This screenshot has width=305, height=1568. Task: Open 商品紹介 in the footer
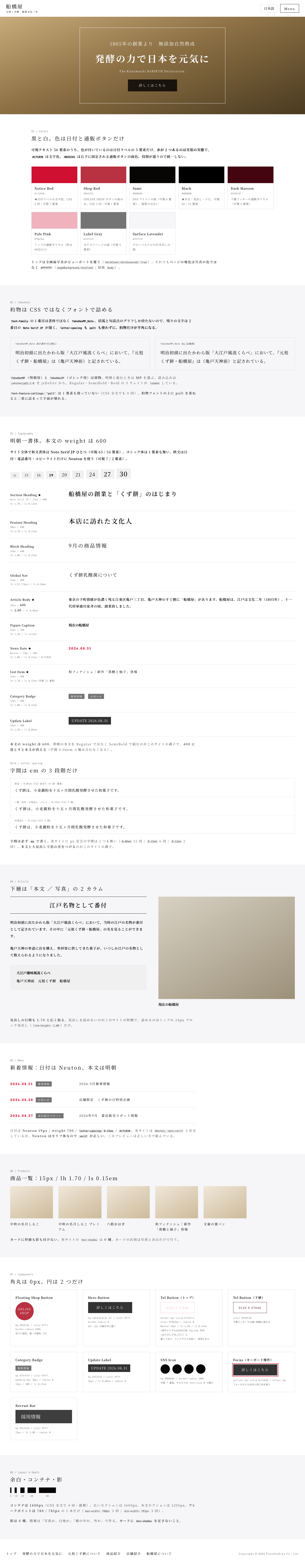coord(113,1553)
